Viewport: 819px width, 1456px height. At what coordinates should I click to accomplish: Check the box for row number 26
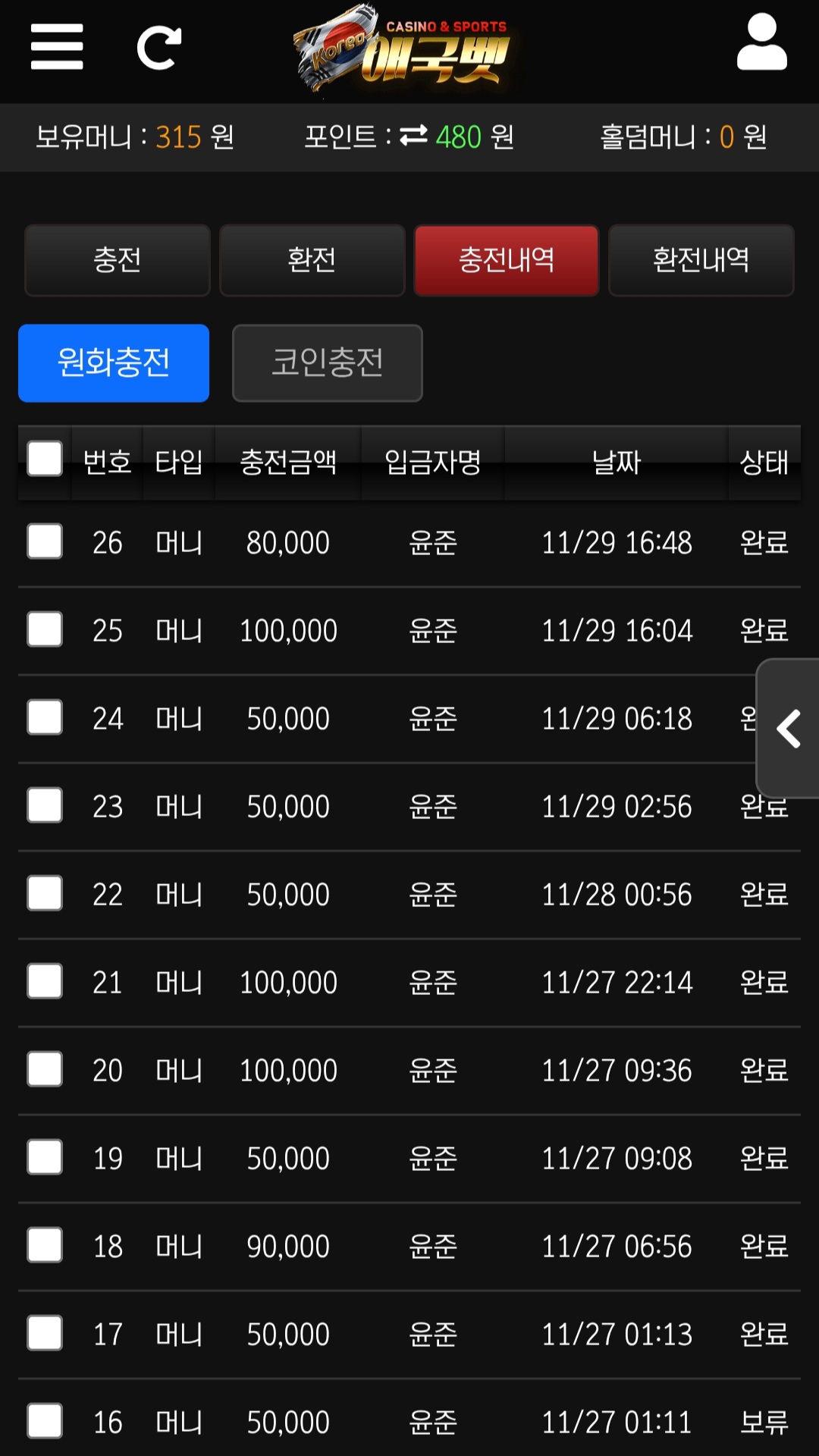tap(45, 542)
